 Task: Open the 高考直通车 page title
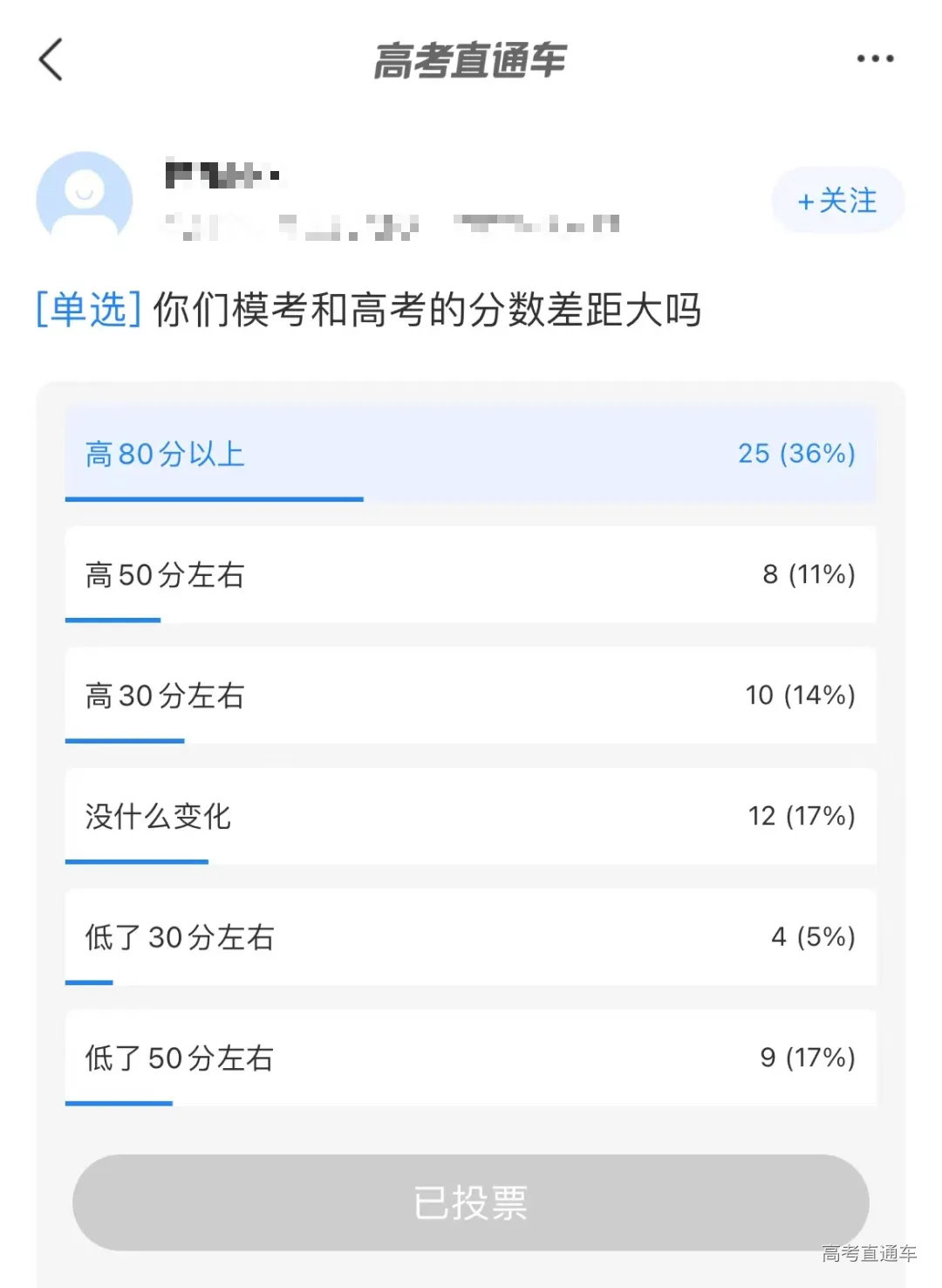pyautogui.click(x=470, y=59)
